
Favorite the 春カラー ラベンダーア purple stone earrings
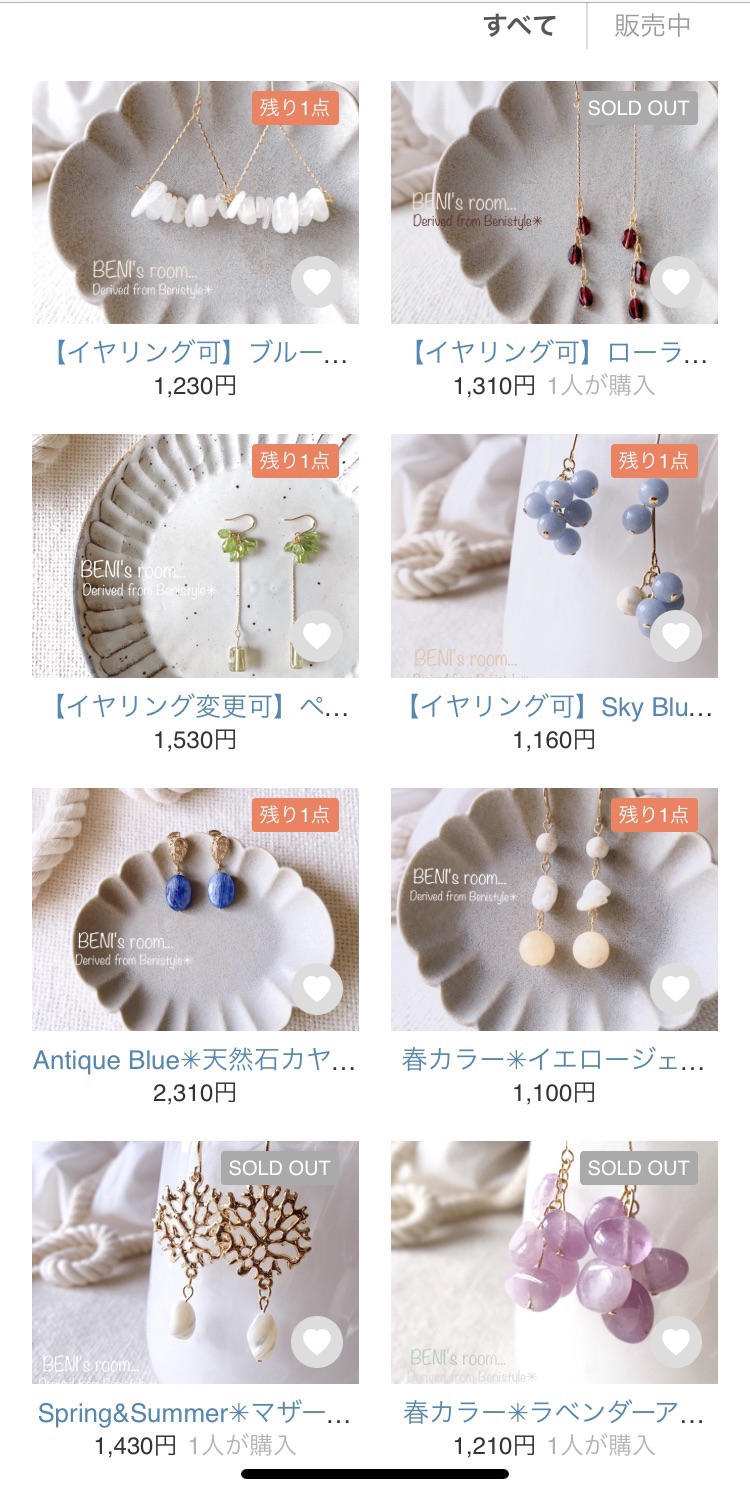tap(676, 1342)
